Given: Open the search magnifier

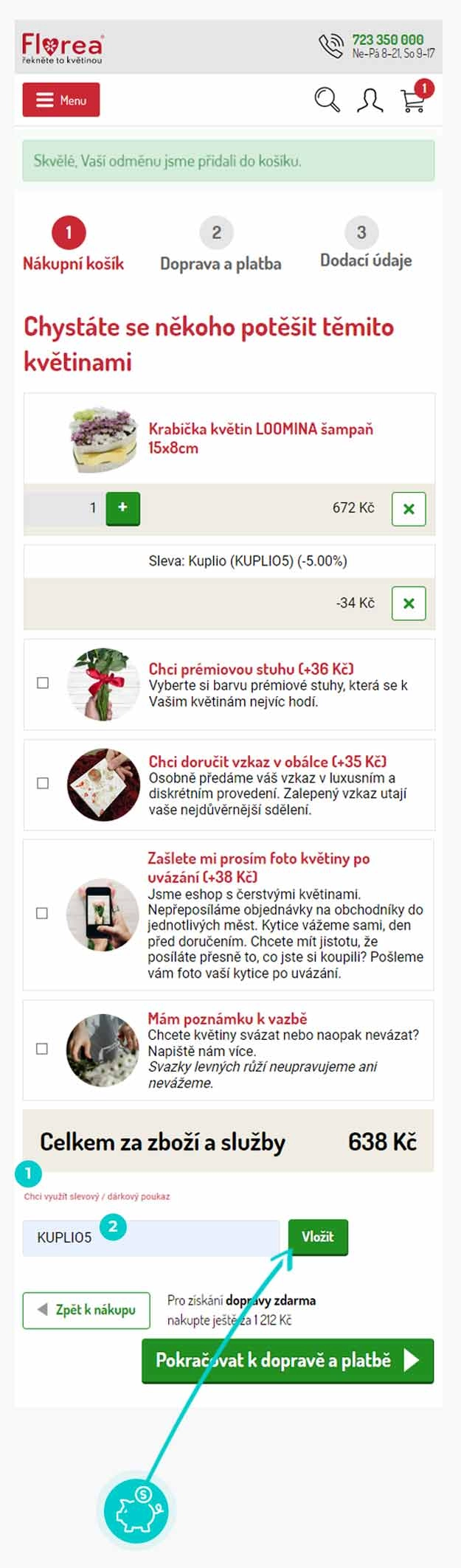Looking at the screenshot, I should click(327, 100).
